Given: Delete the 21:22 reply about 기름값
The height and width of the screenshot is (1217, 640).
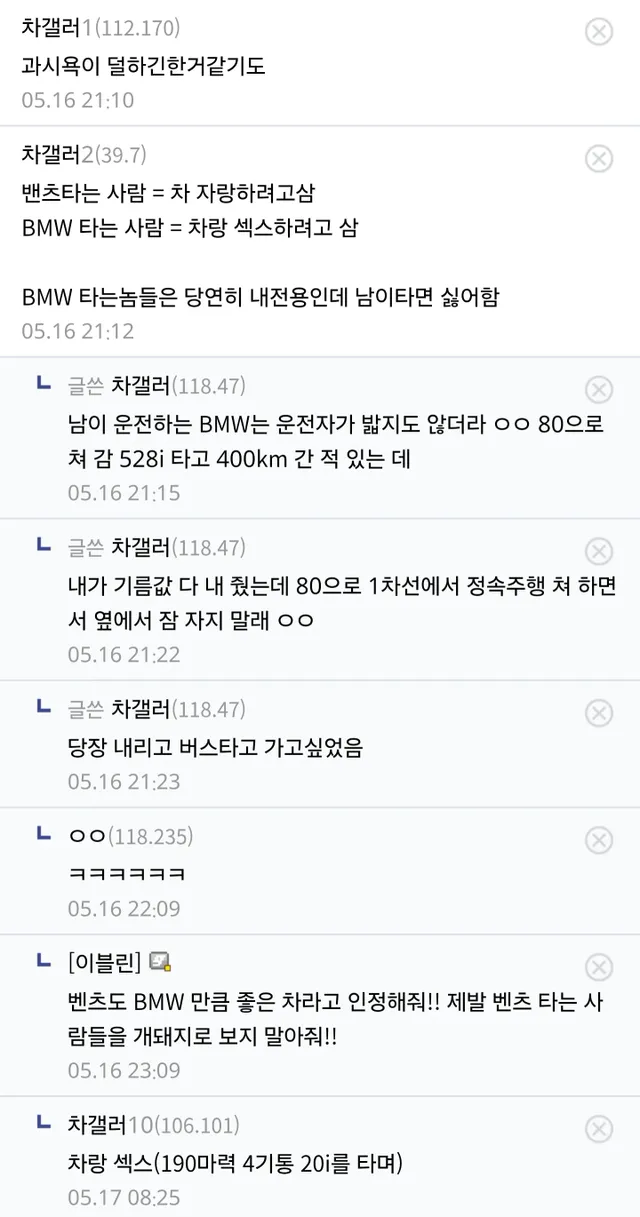Looking at the screenshot, I should click(598, 551).
